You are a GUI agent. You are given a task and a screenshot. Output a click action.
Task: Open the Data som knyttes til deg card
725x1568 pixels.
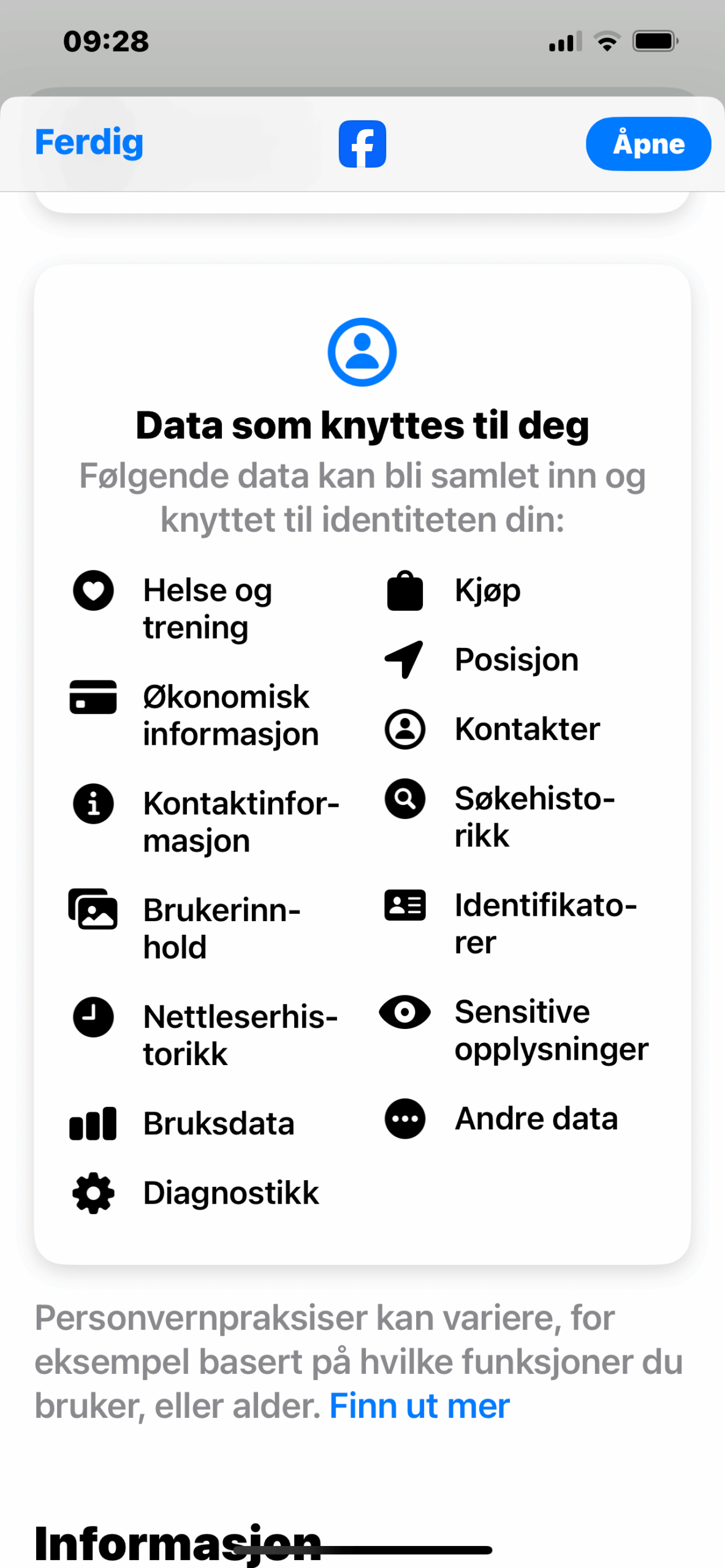[x=362, y=425]
